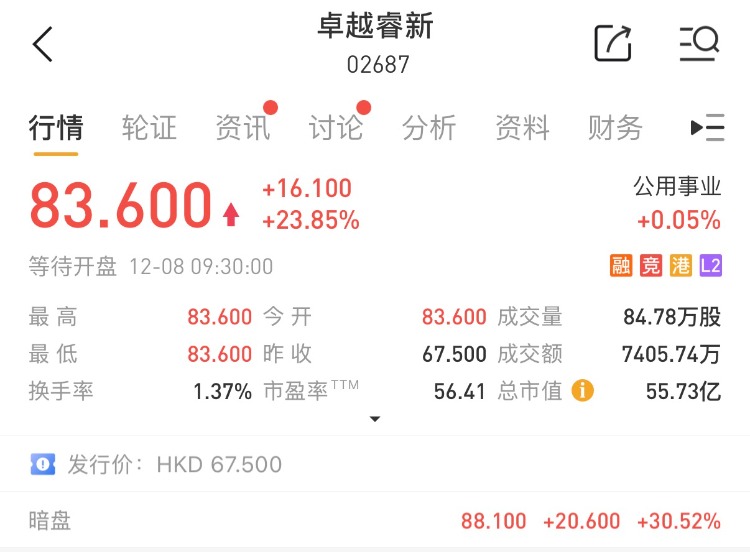Expand more quote details arrow

pyautogui.click(x=375, y=419)
